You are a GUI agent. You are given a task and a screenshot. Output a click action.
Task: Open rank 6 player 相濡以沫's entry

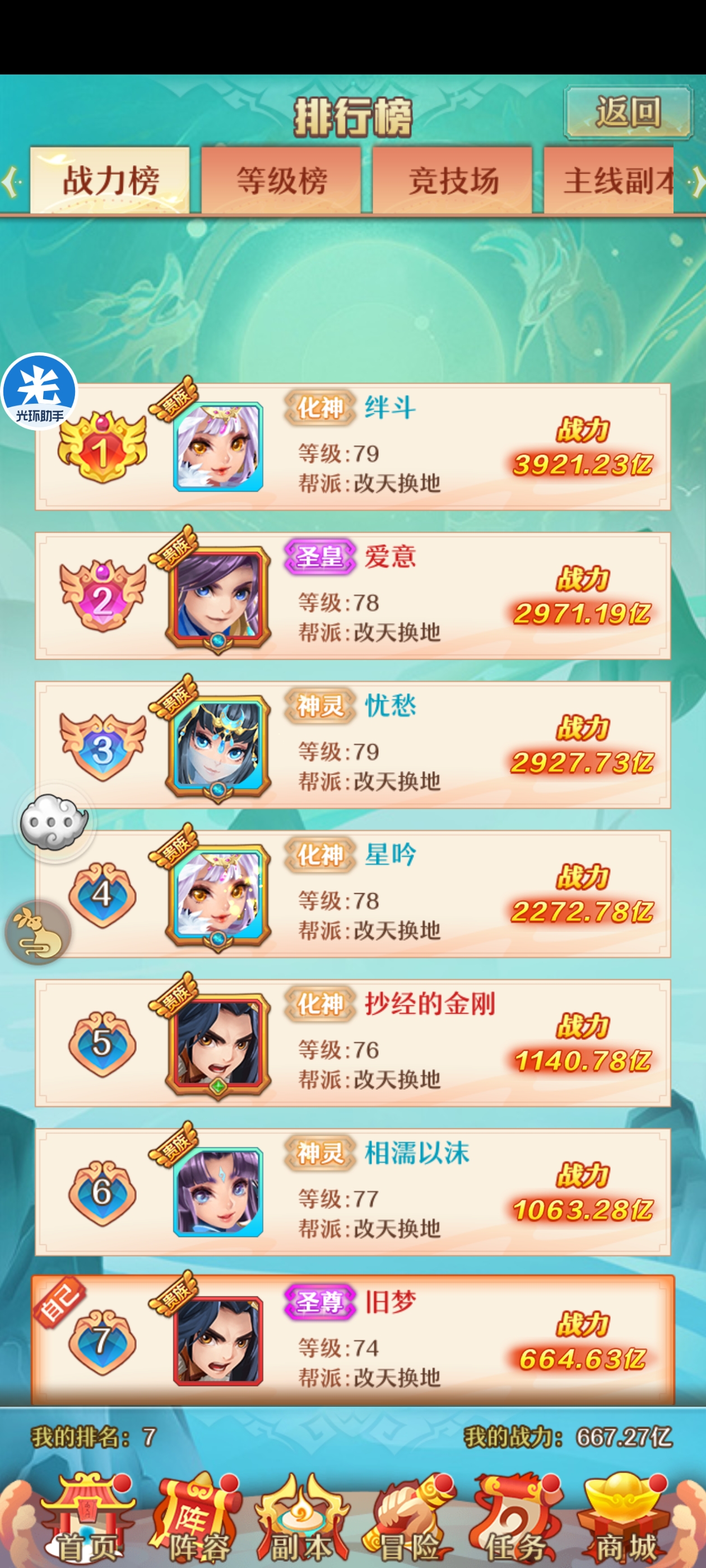[x=352, y=1192]
